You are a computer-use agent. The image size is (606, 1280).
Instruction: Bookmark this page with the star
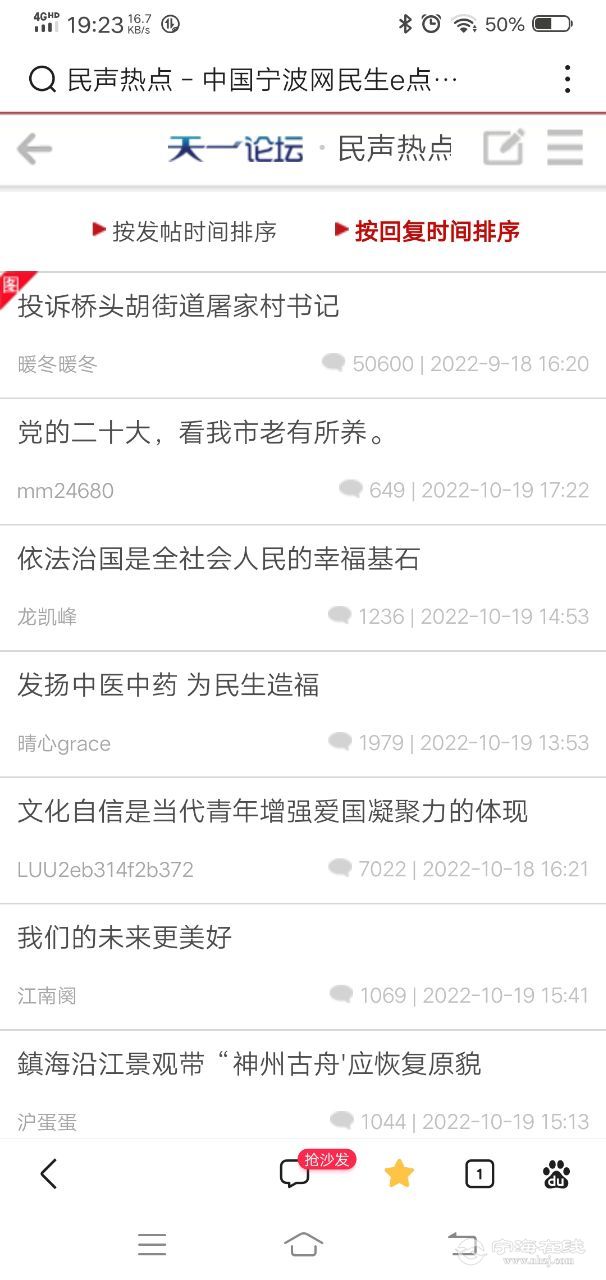[399, 1173]
